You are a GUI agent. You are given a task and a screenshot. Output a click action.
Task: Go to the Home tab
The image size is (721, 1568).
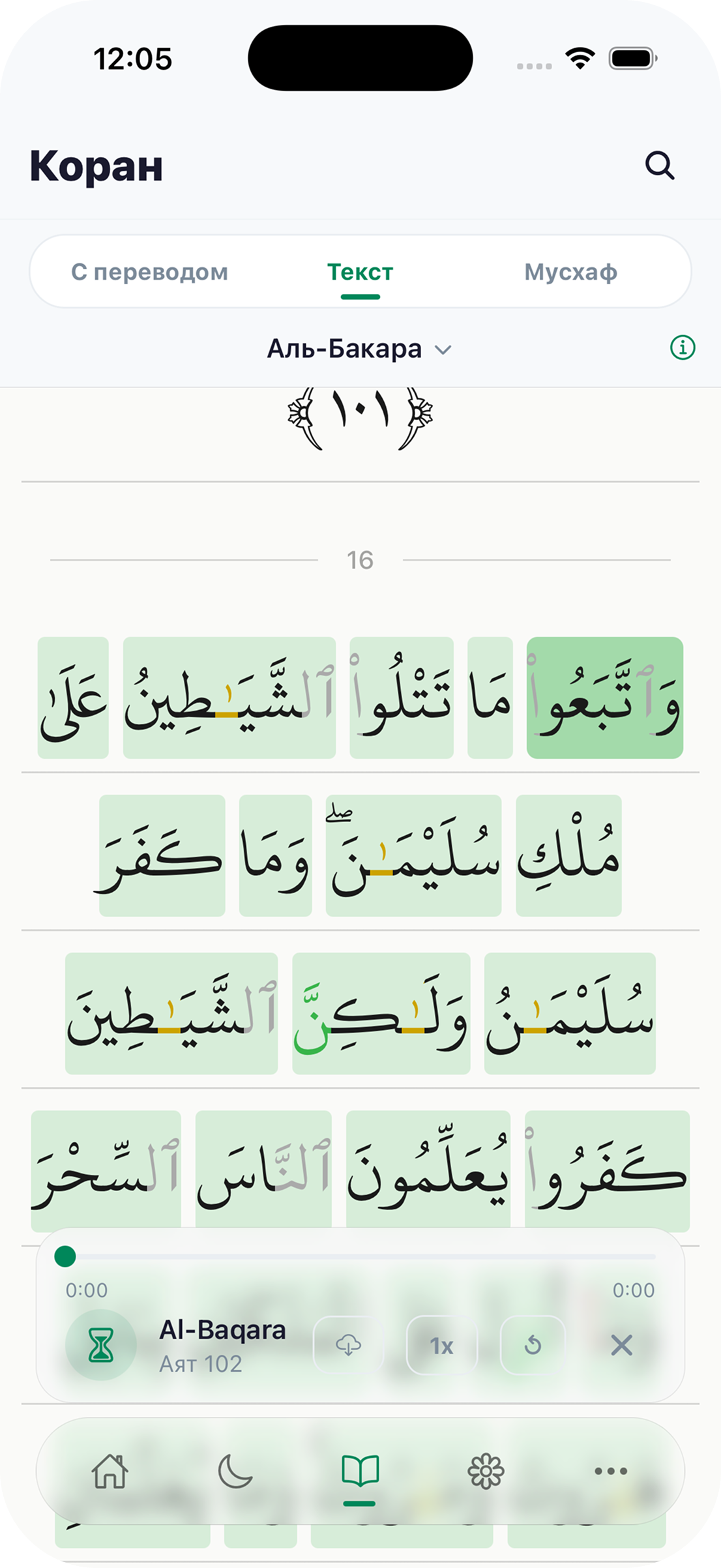coord(110,1471)
